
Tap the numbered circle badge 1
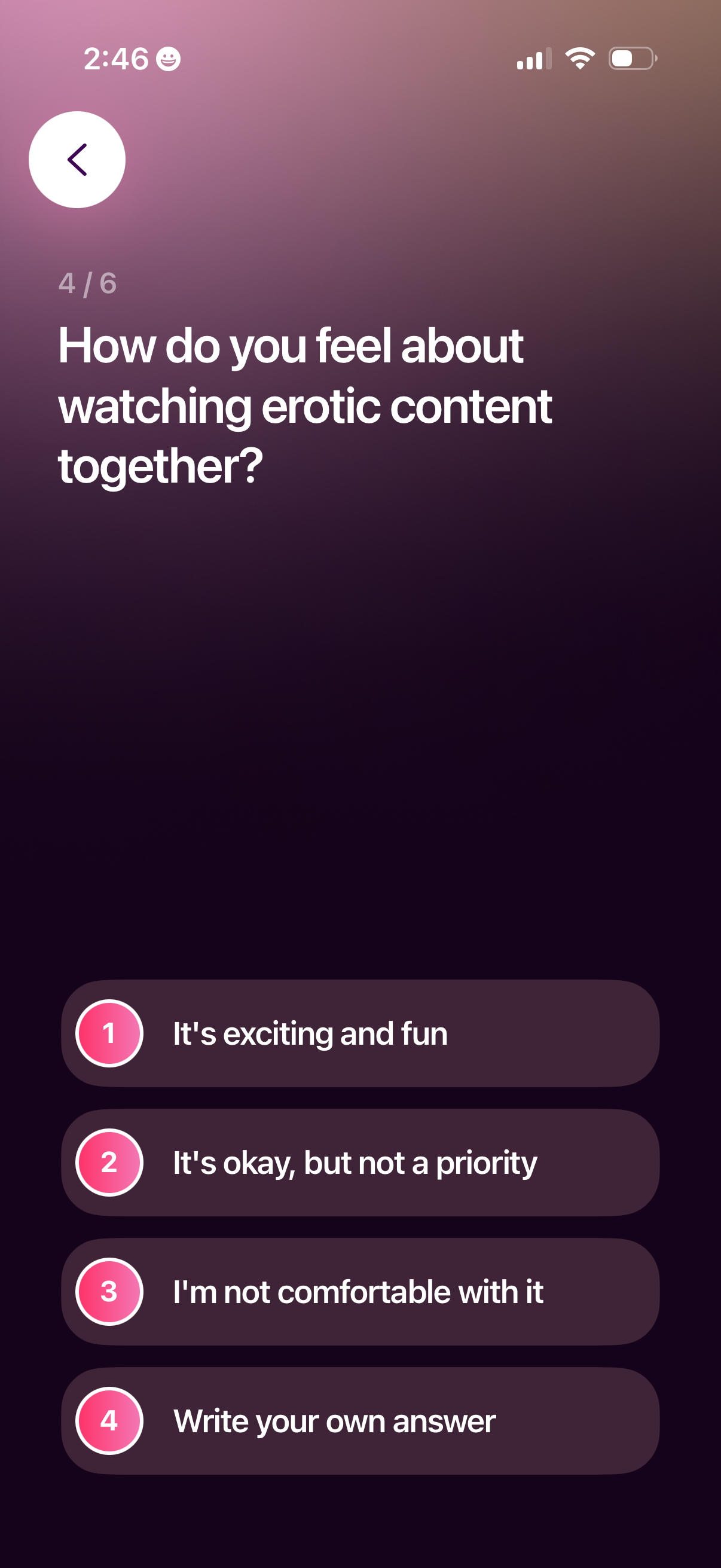(x=108, y=1033)
